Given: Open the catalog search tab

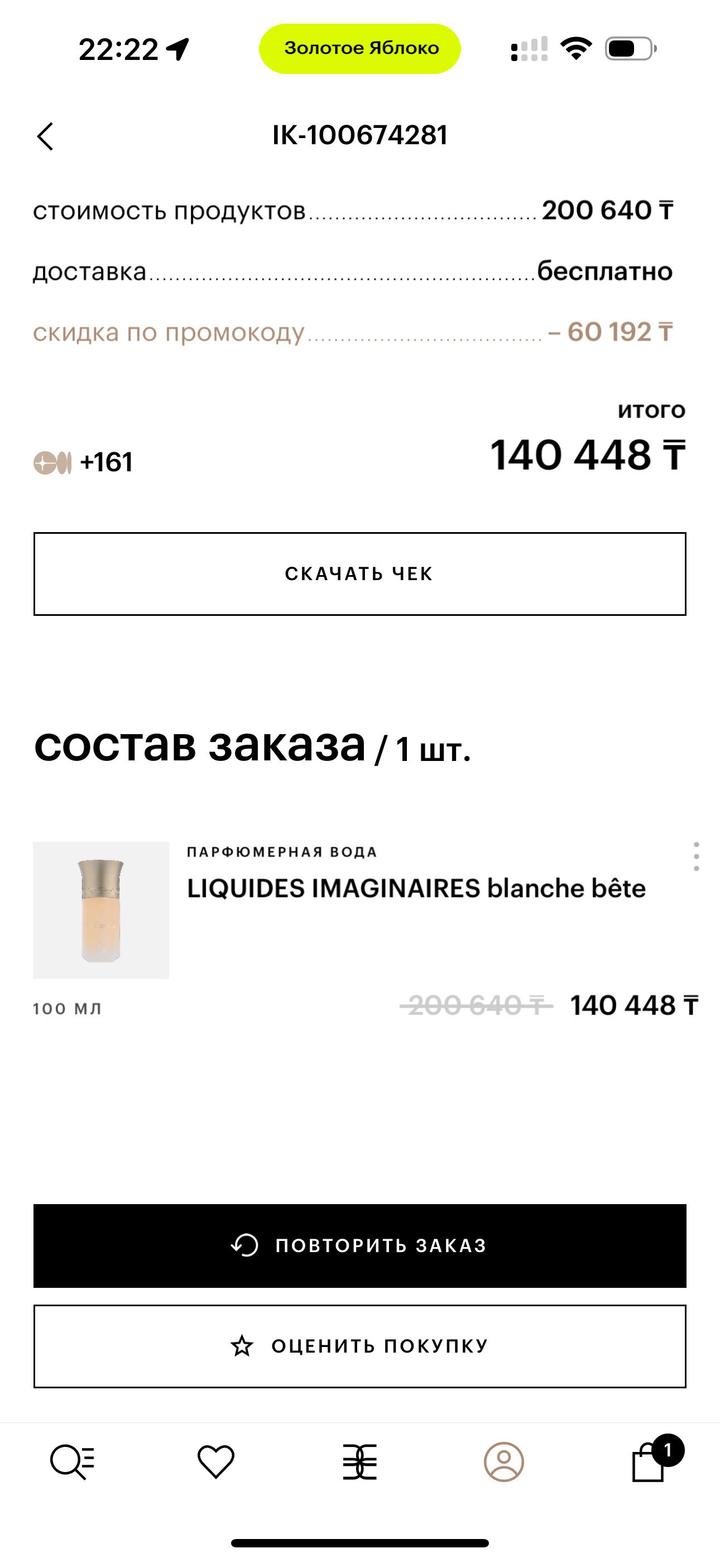Looking at the screenshot, I should (72, 1462).
